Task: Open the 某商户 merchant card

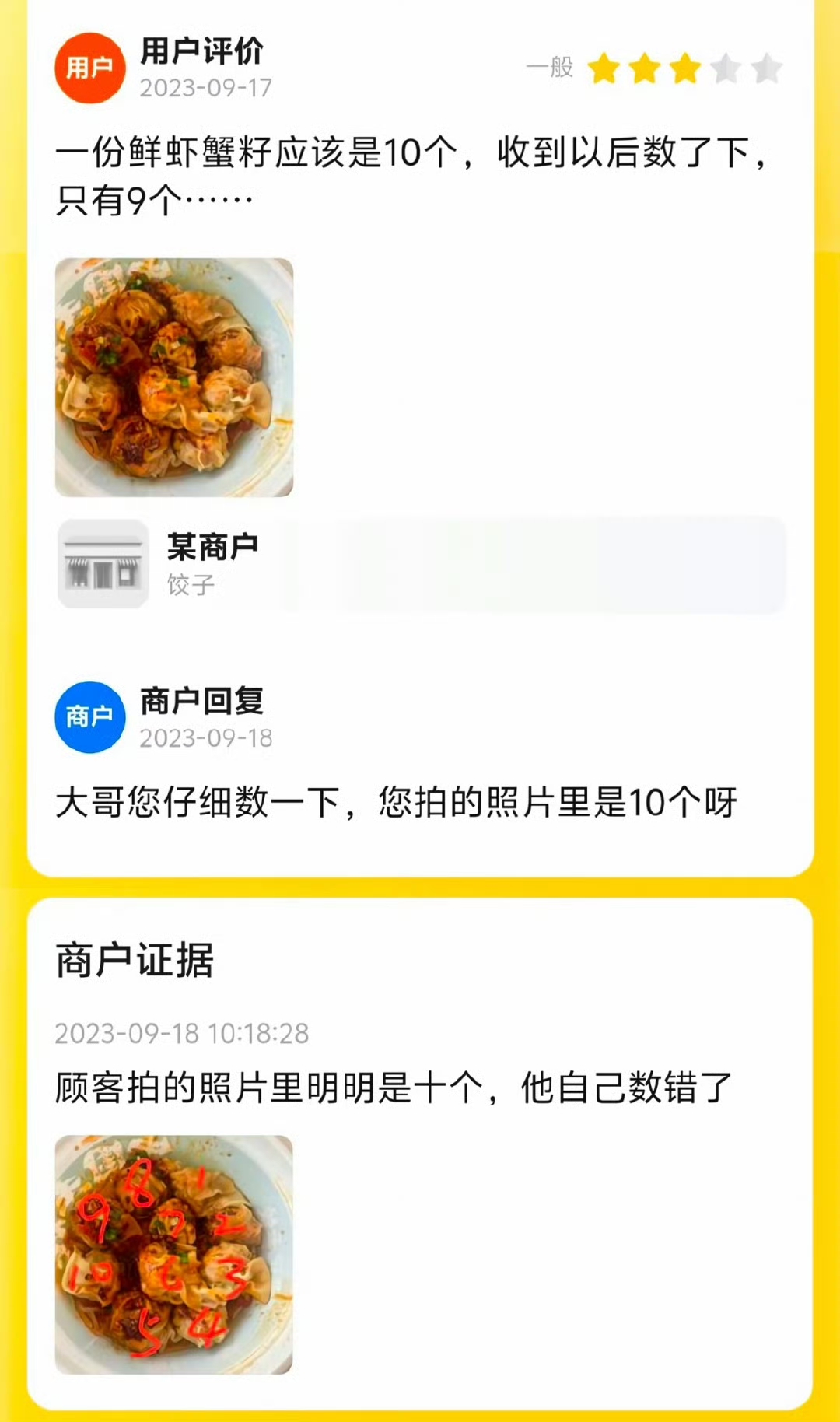Action: tap(420, 564)
